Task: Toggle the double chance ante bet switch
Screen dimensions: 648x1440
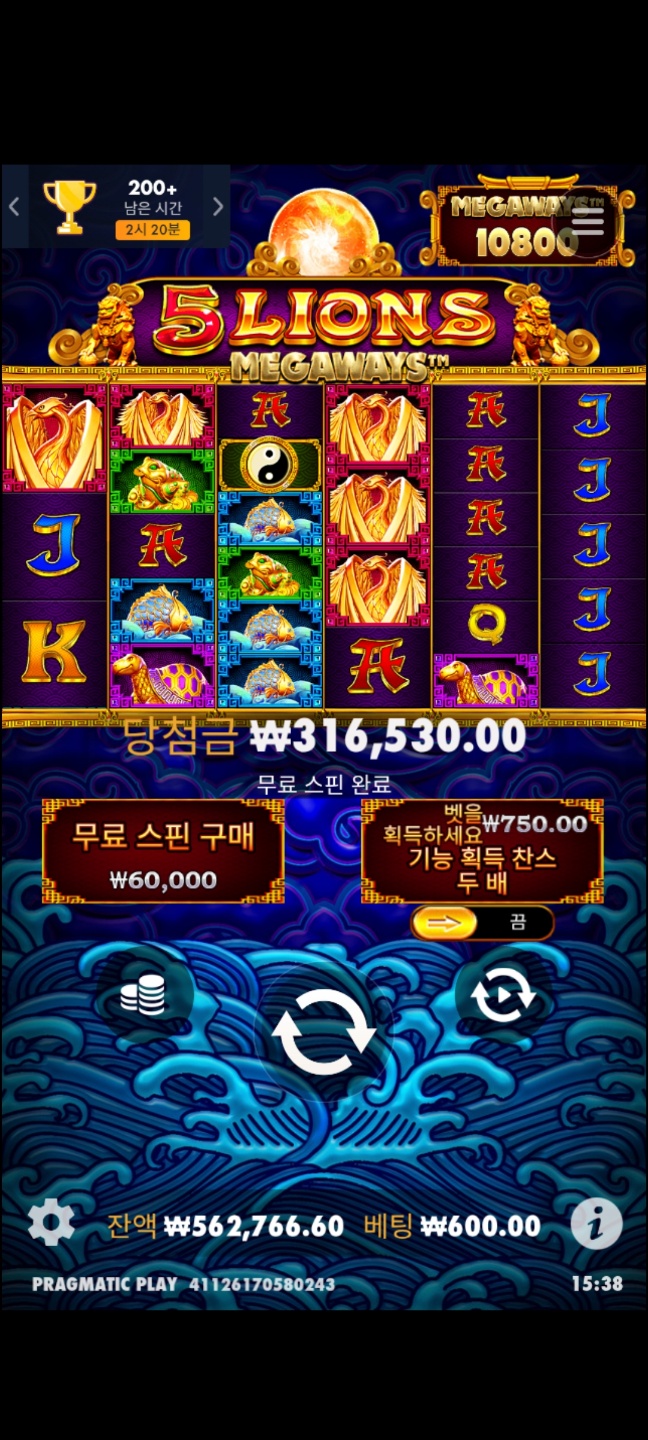Action: point(482,922)
